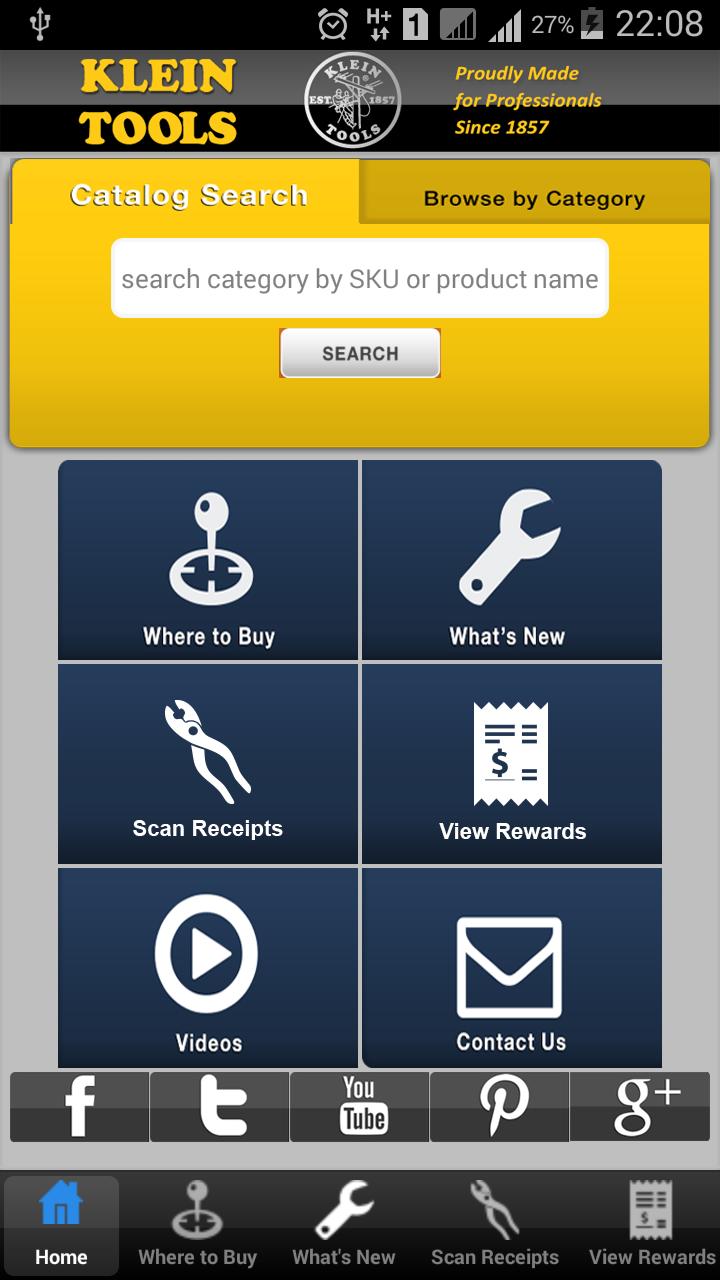Viewport: 720px width, 1280px height.
Task: Open Scan Receipts from the bottom bar
Action: tap(495, 1225)
